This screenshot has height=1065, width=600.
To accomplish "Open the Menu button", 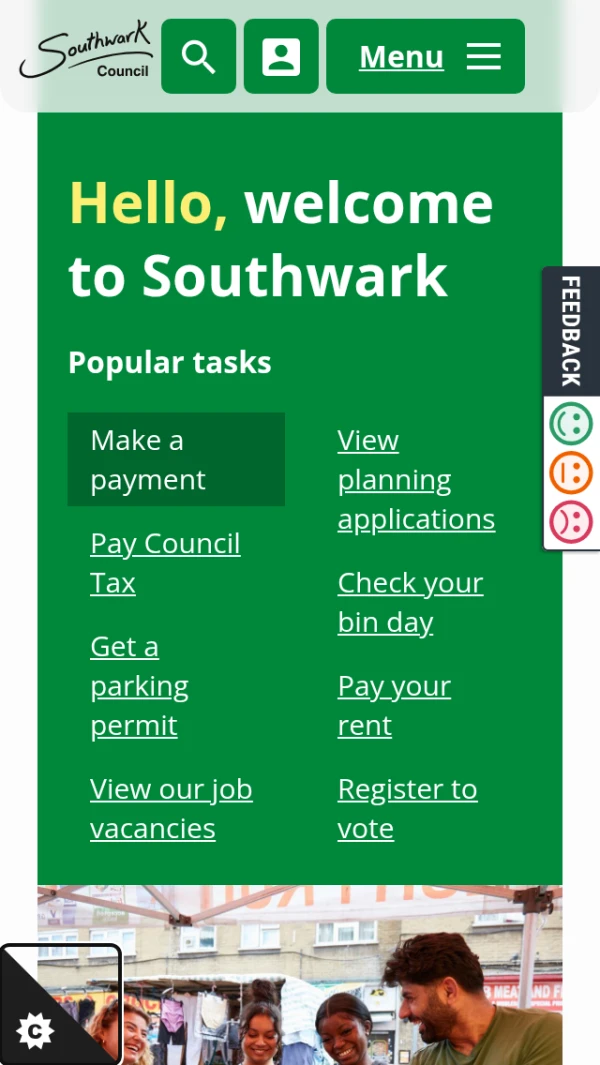I will [x=425, y=57].
